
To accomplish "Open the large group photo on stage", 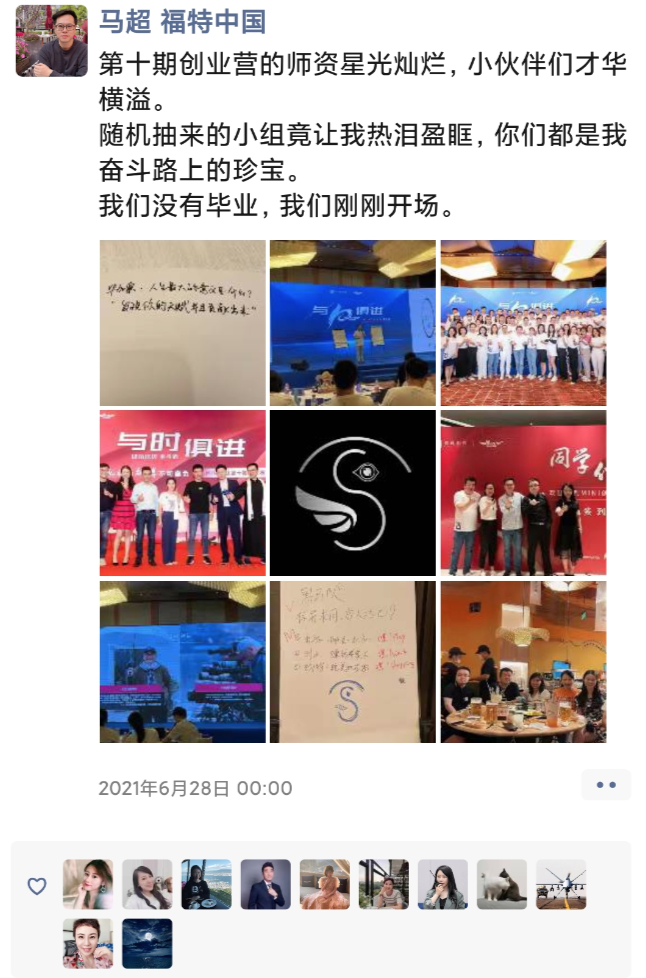I will 523,322.
